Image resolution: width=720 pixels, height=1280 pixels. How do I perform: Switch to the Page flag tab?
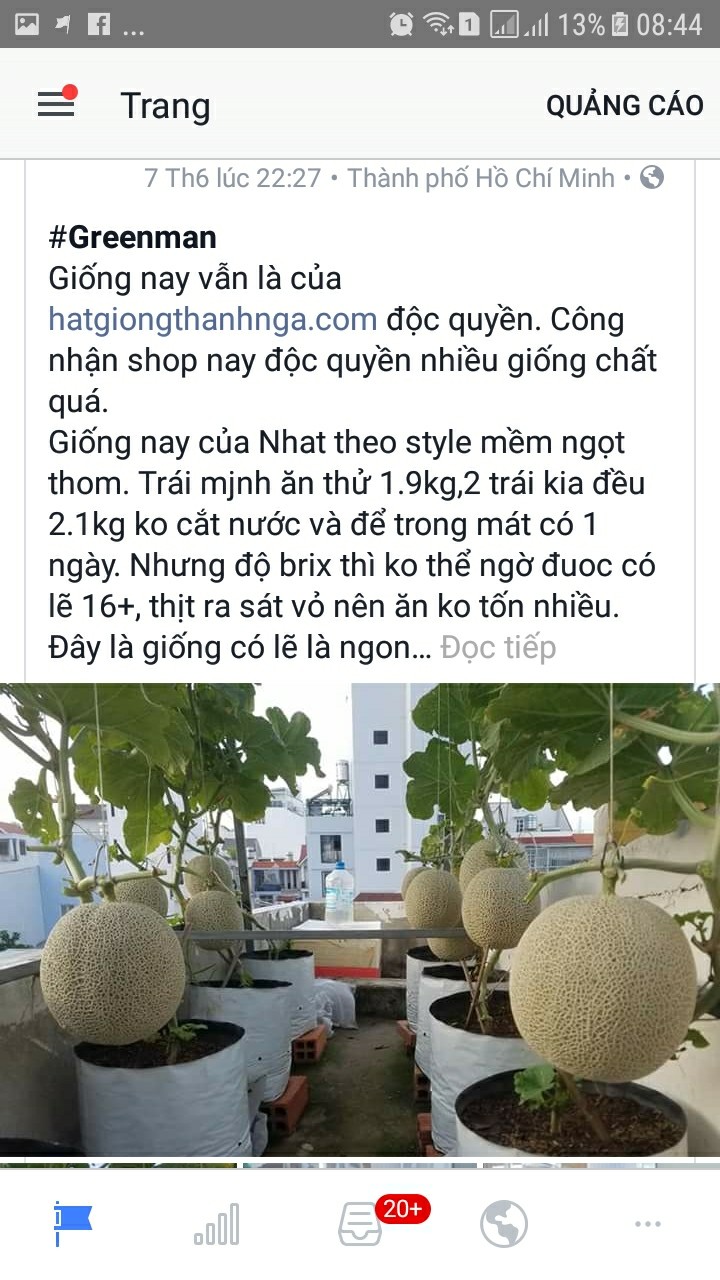[x=72, y=1222]
